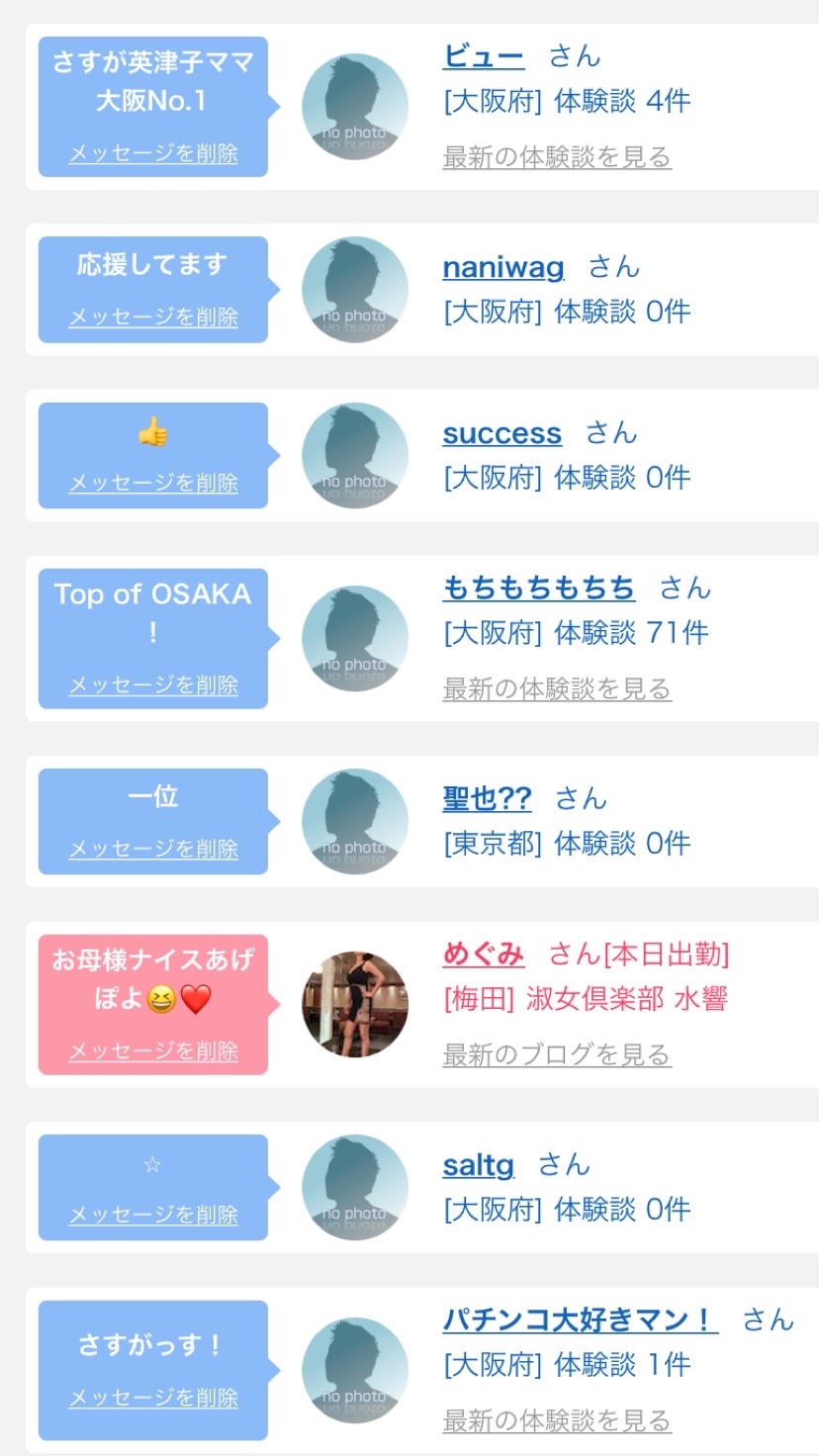Tap めぐみ's profile photo
Viewport: 819px width, 1456px height.
354,1004
